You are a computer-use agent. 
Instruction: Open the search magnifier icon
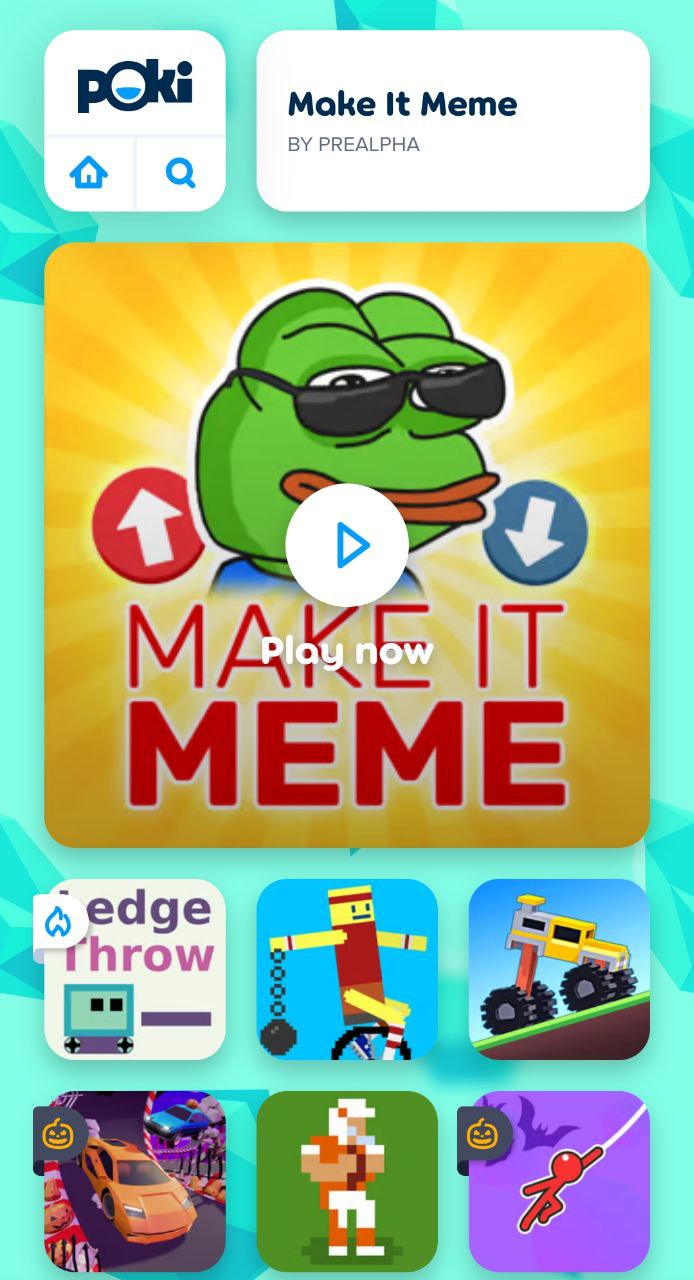pos(181,174)
